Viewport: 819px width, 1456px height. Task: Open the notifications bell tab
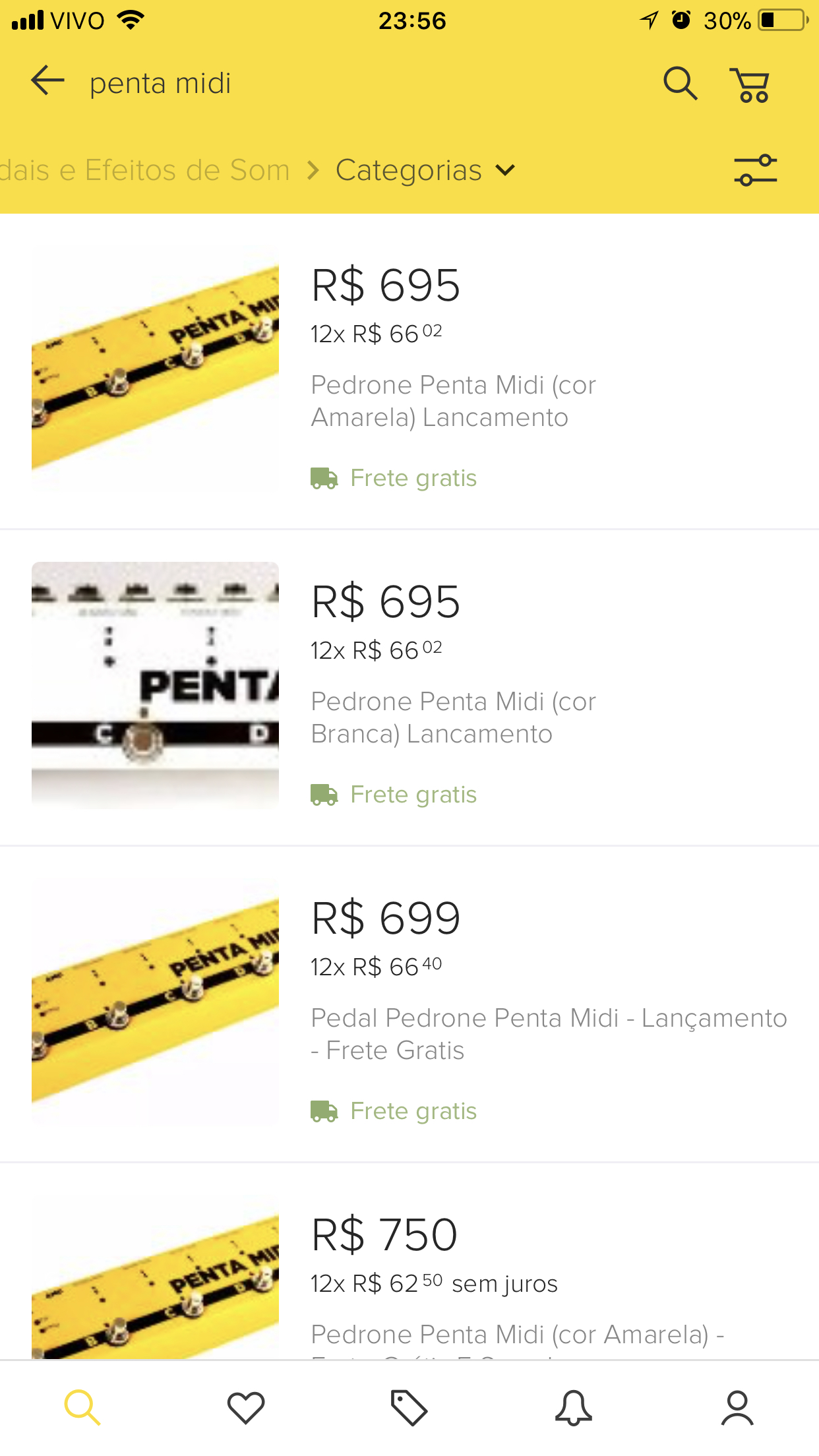click(x=573, y=1408)
